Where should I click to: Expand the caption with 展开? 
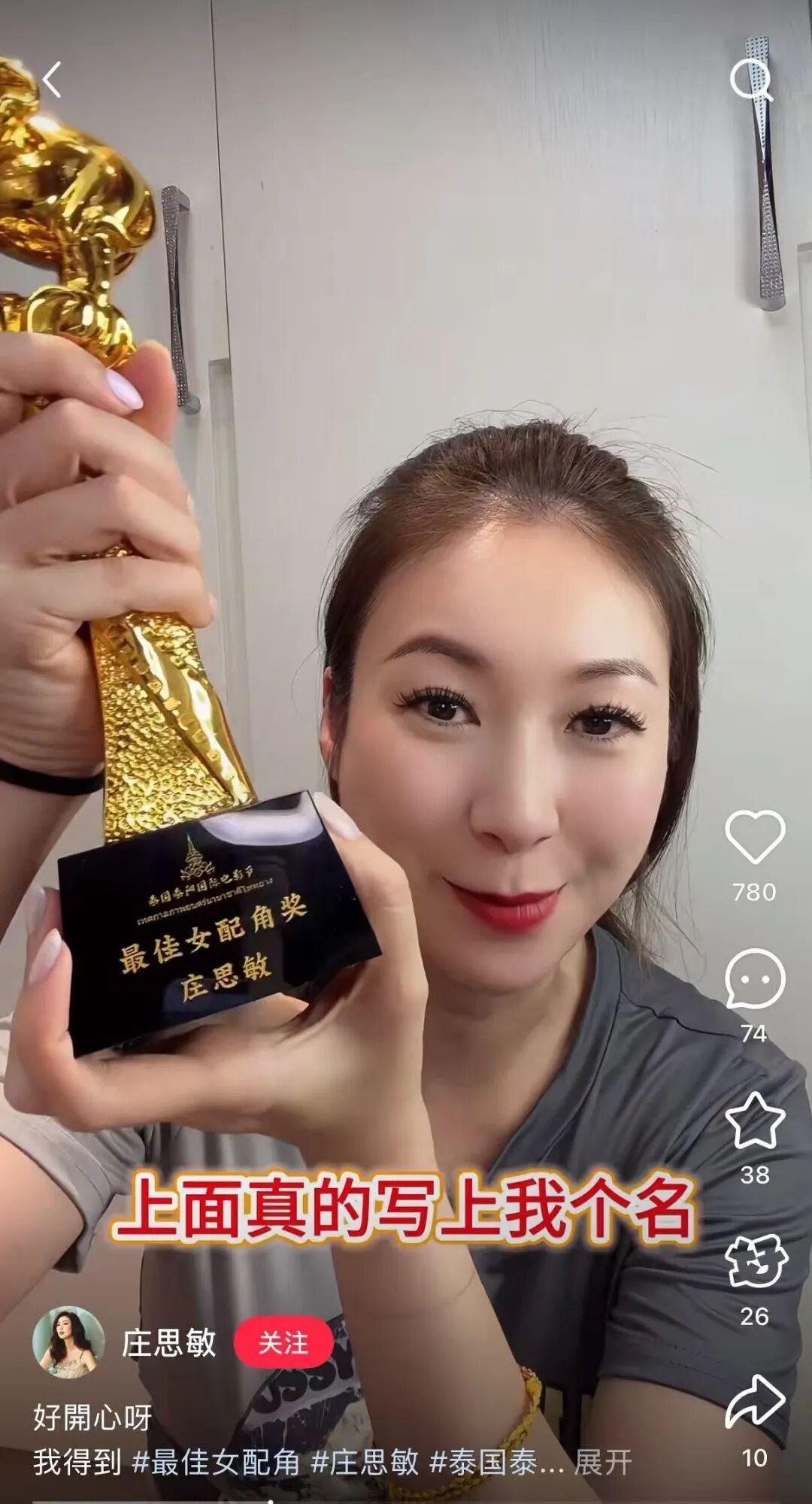coord(602,1463)
